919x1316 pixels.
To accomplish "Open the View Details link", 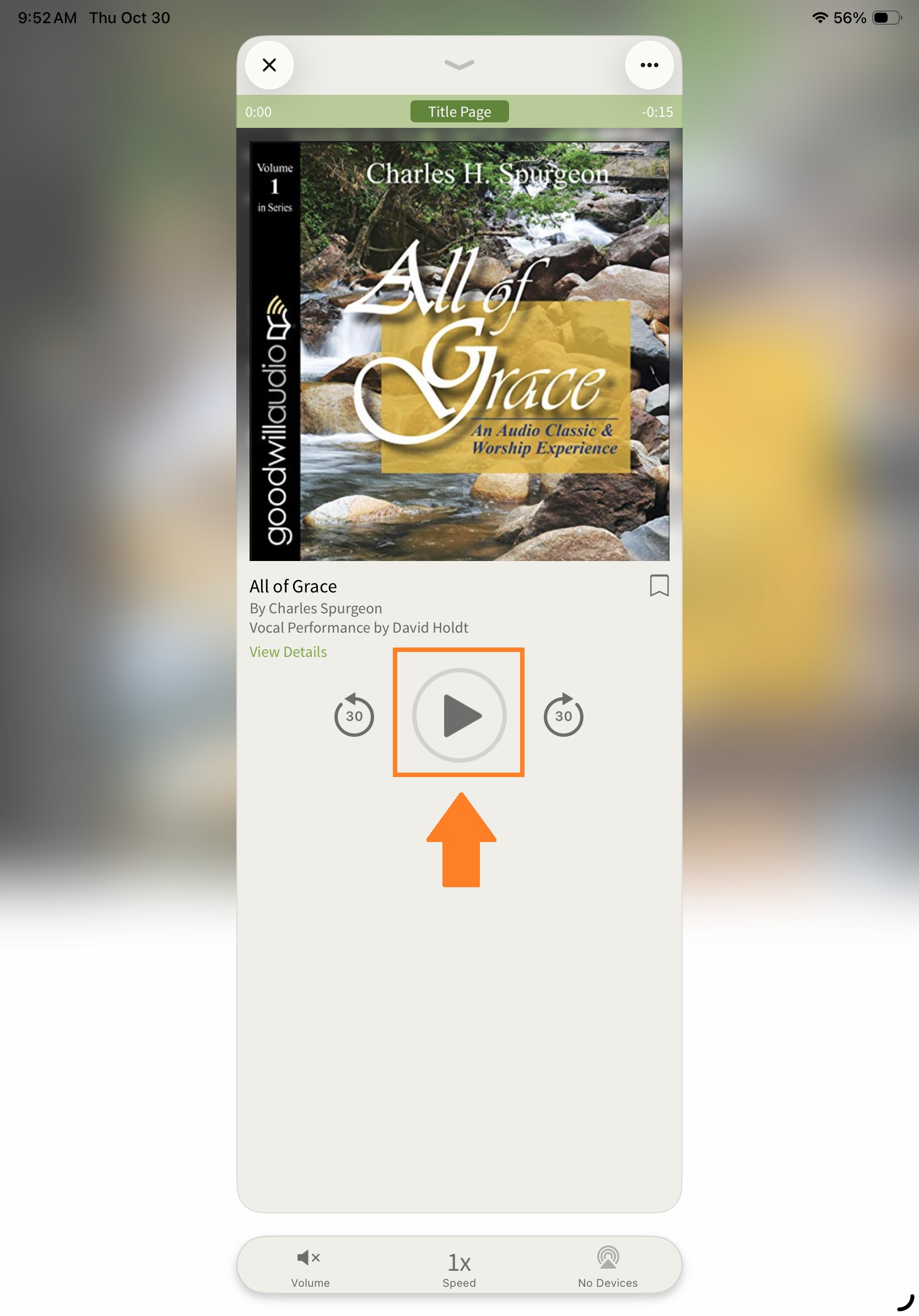I will [x=288, y=652].
